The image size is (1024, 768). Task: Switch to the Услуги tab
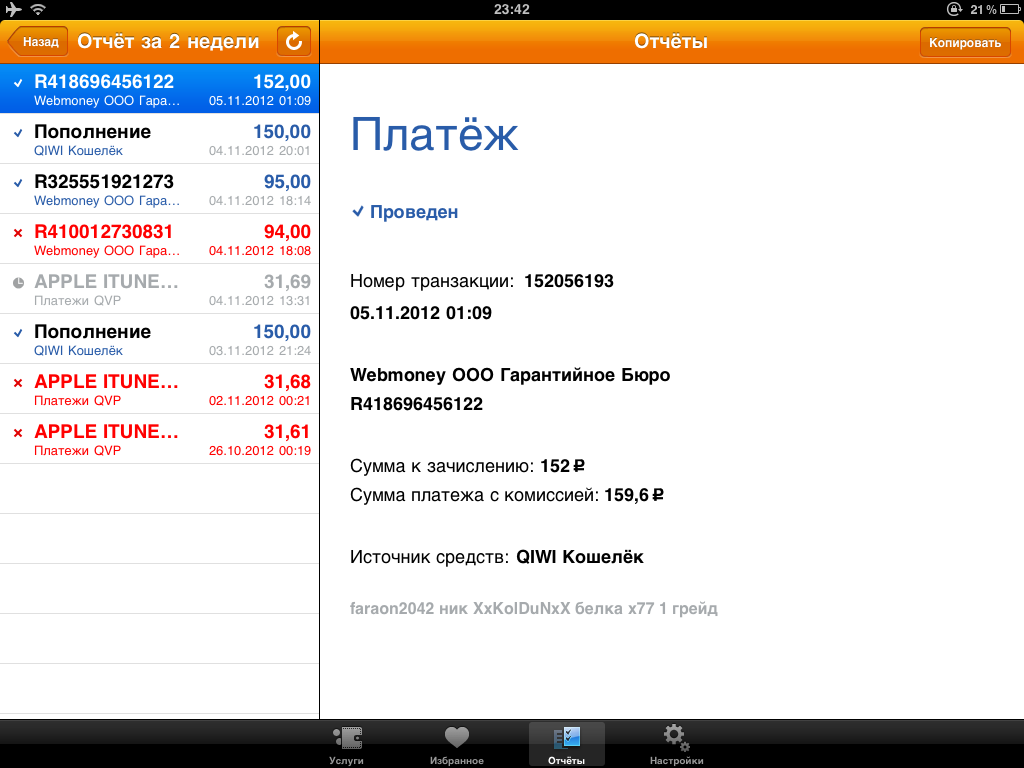tap(346, 745)
